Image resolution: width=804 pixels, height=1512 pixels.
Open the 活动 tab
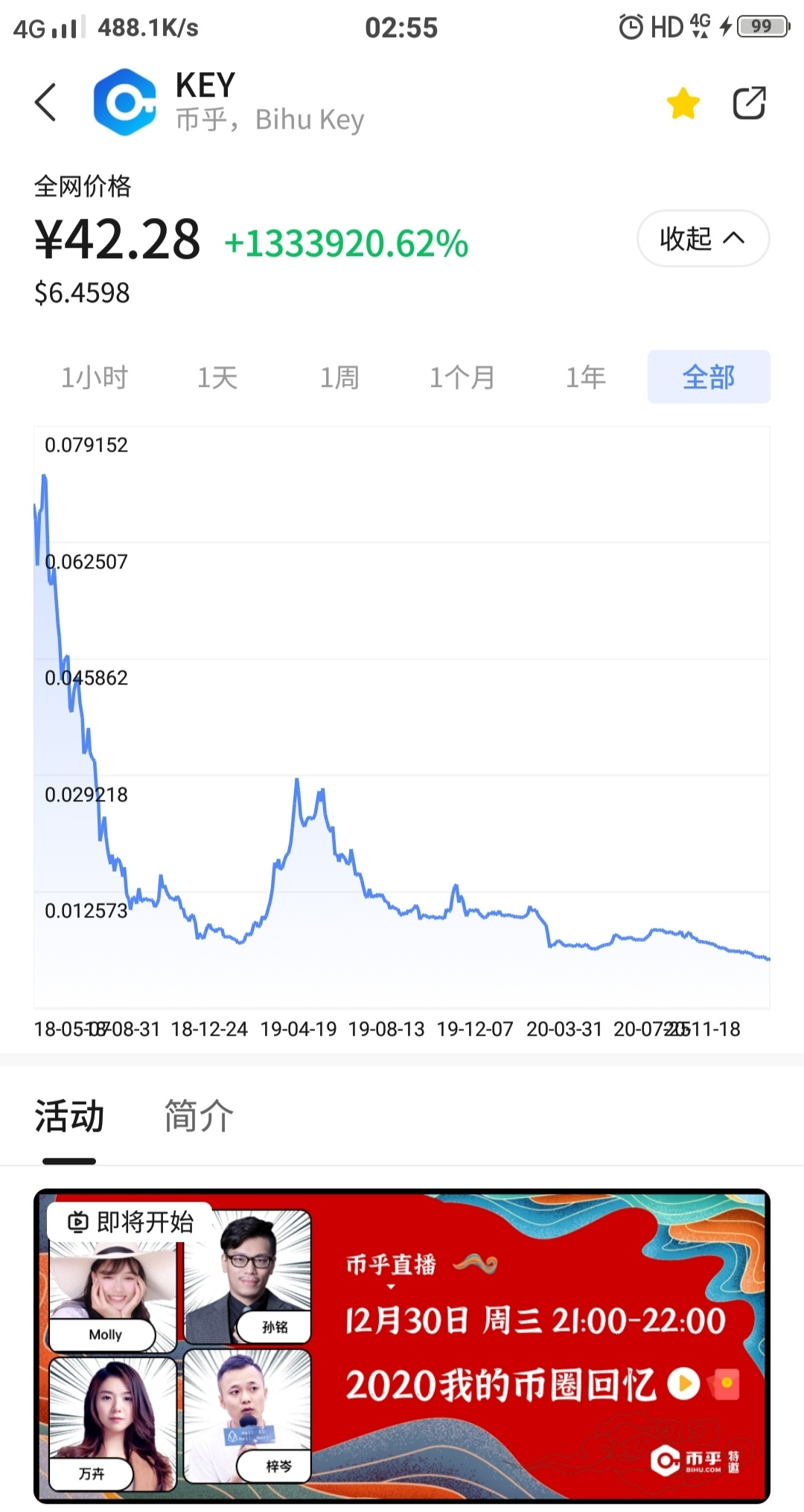pyautogui.click(x=69, y=1117)
